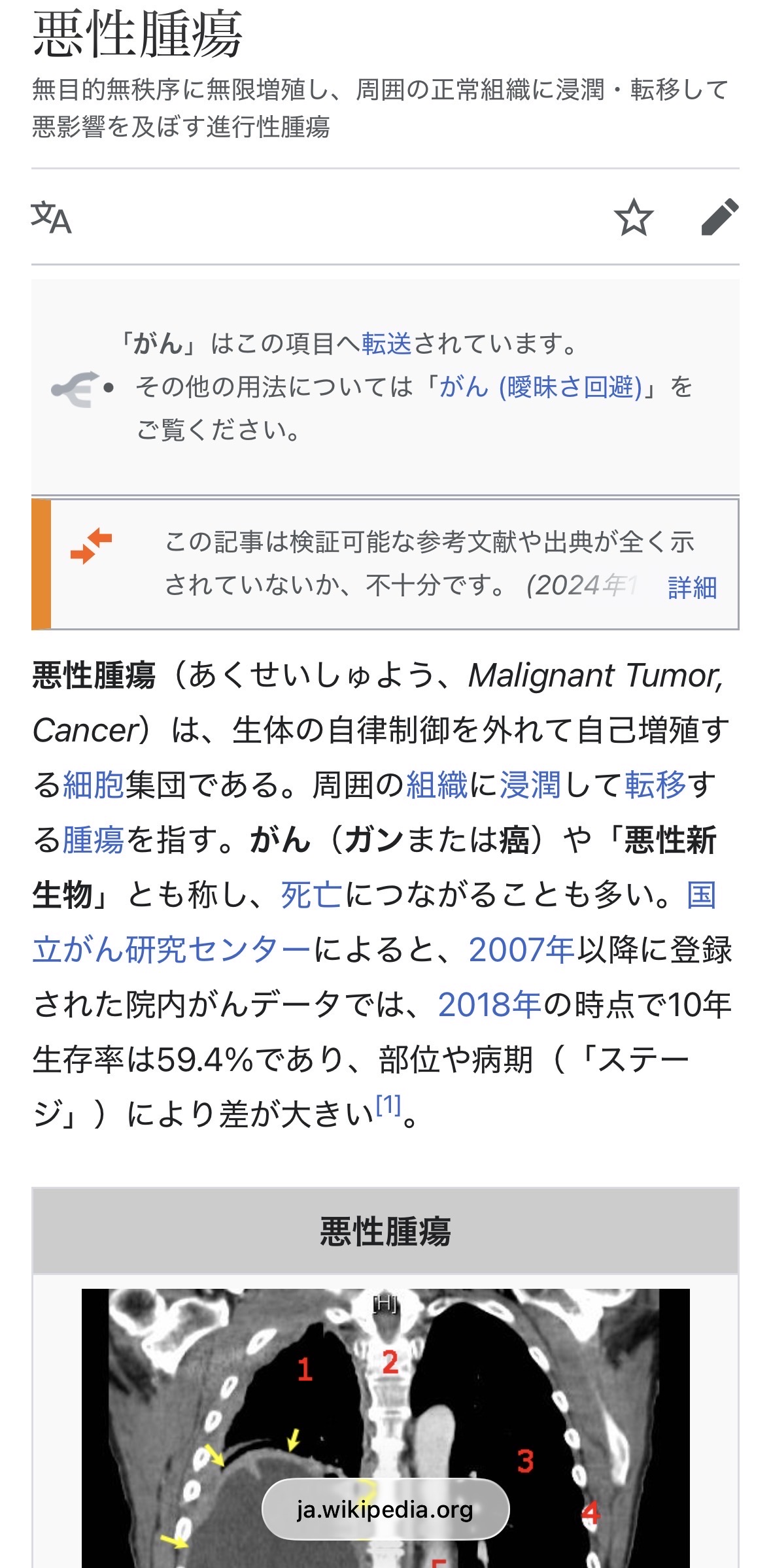771x1568 pixels.
Task: Tap the ja.wikipedia.org address pill
Action: 385,1509
